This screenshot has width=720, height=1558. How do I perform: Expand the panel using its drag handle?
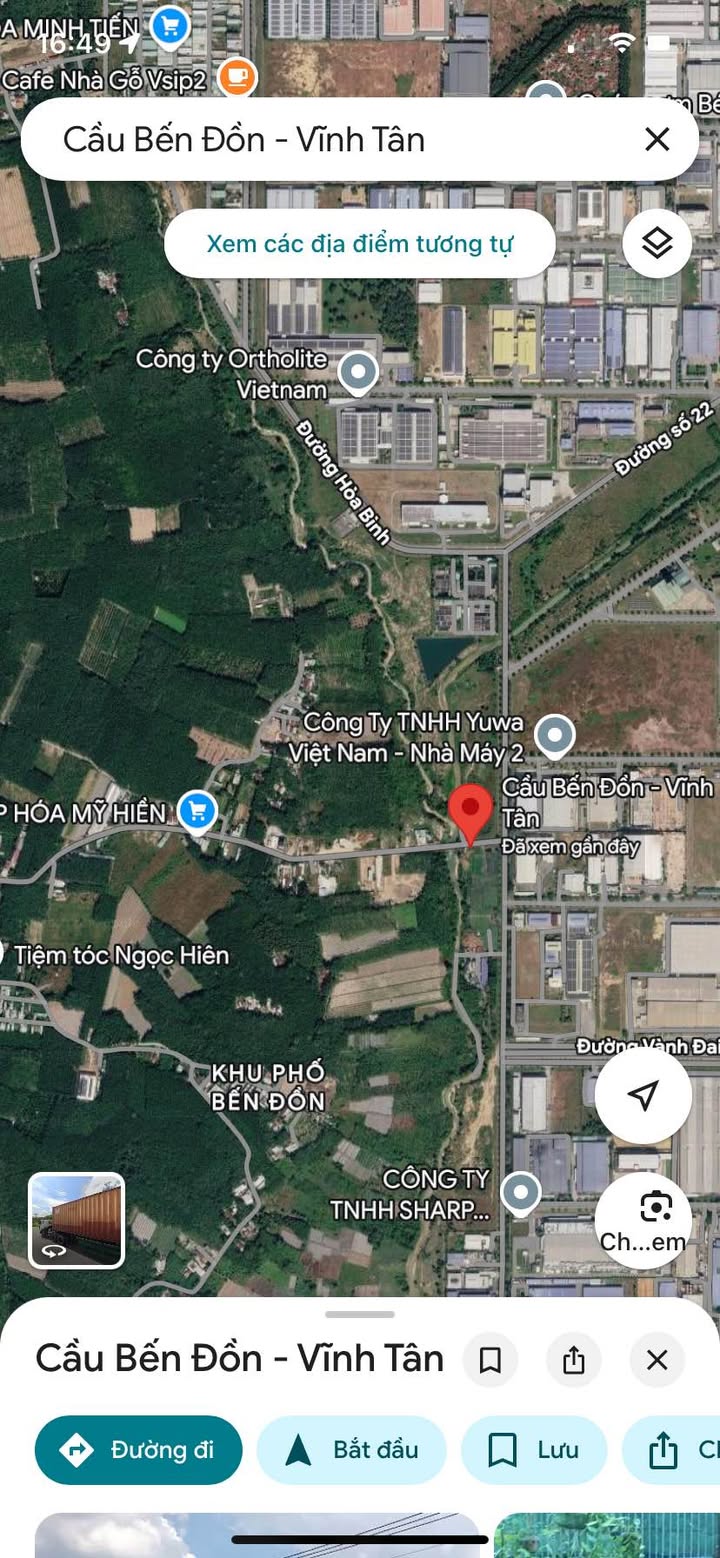[360, 1314]
